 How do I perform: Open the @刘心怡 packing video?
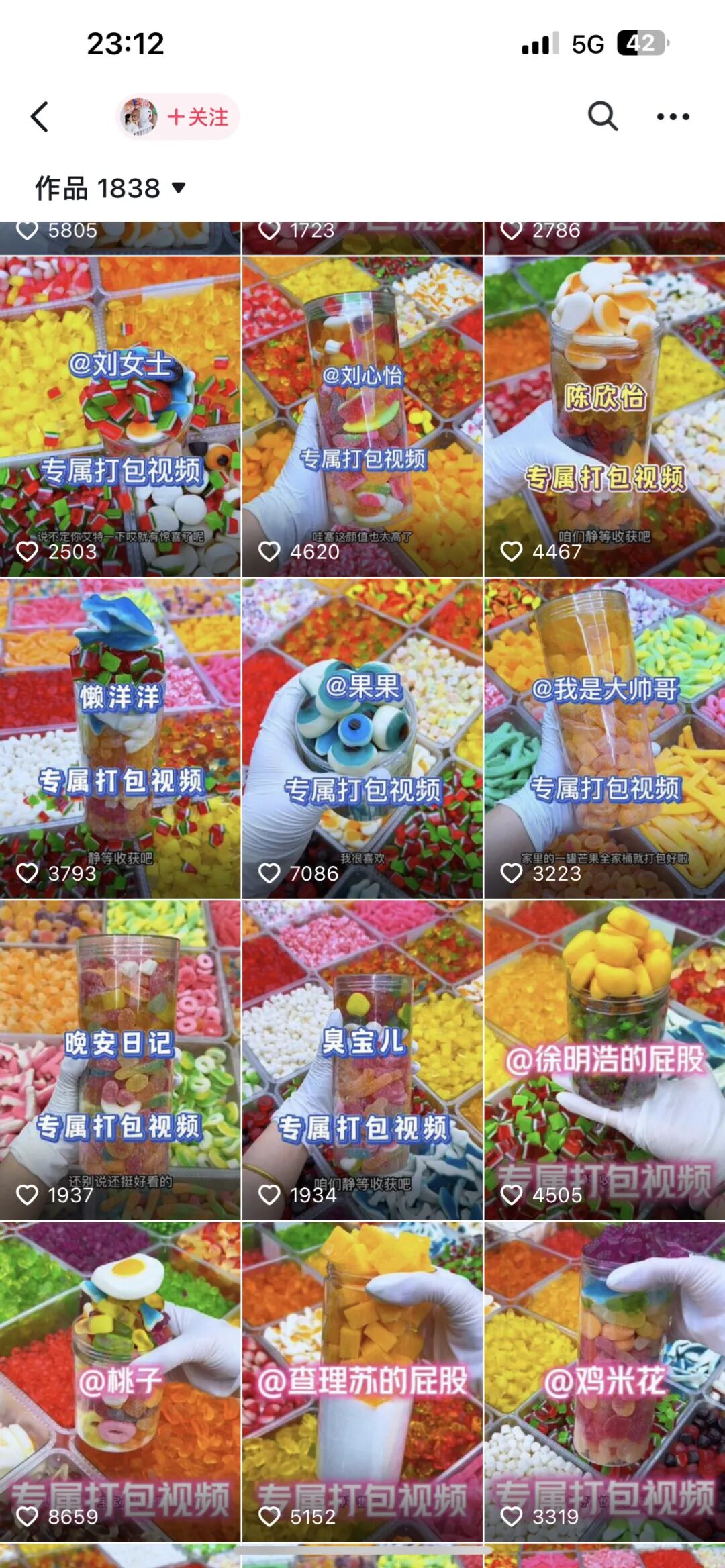[362, 416]
